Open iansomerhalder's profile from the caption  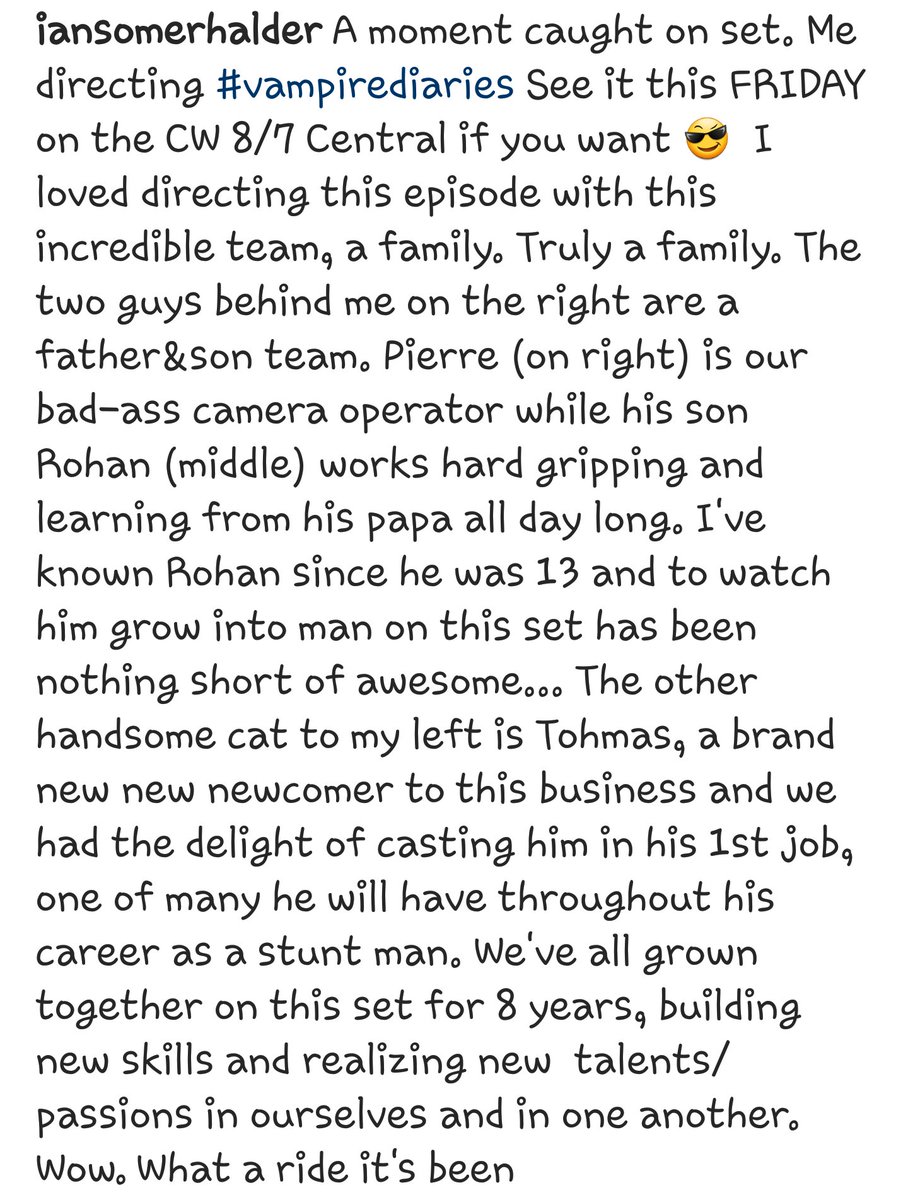tap(183, 32)
